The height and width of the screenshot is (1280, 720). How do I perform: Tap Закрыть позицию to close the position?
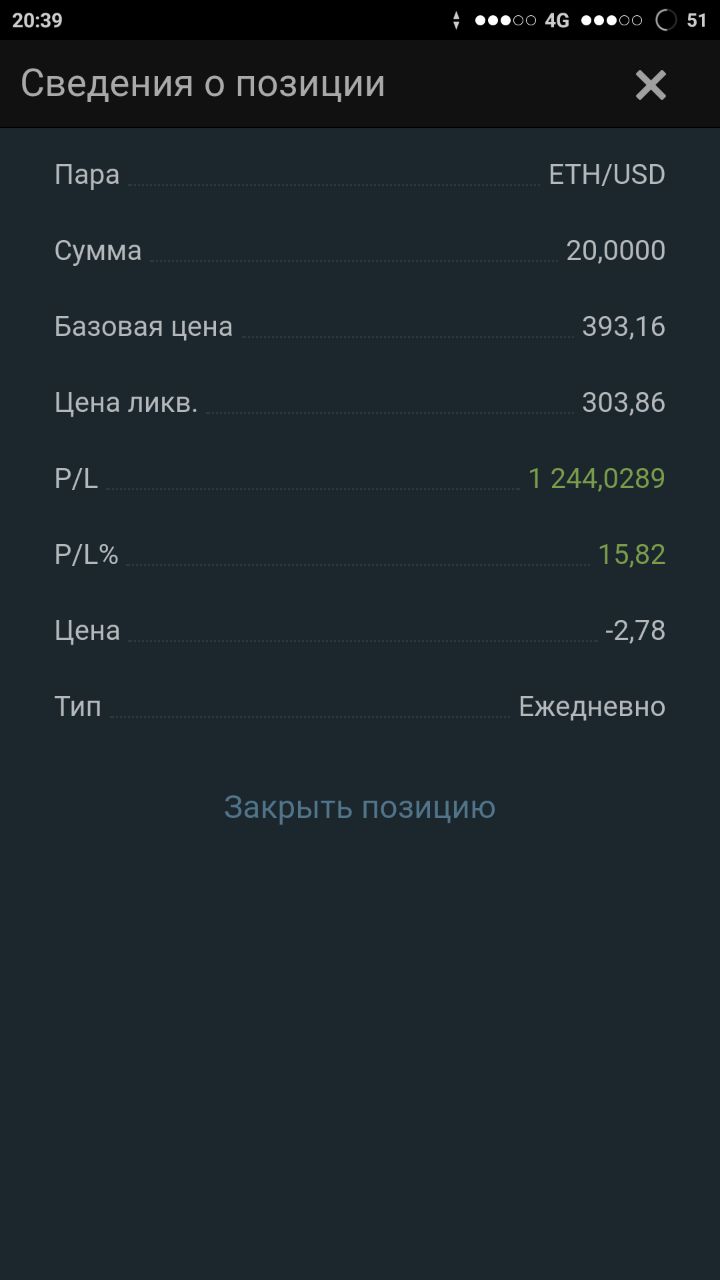click(x=360, y=807)
